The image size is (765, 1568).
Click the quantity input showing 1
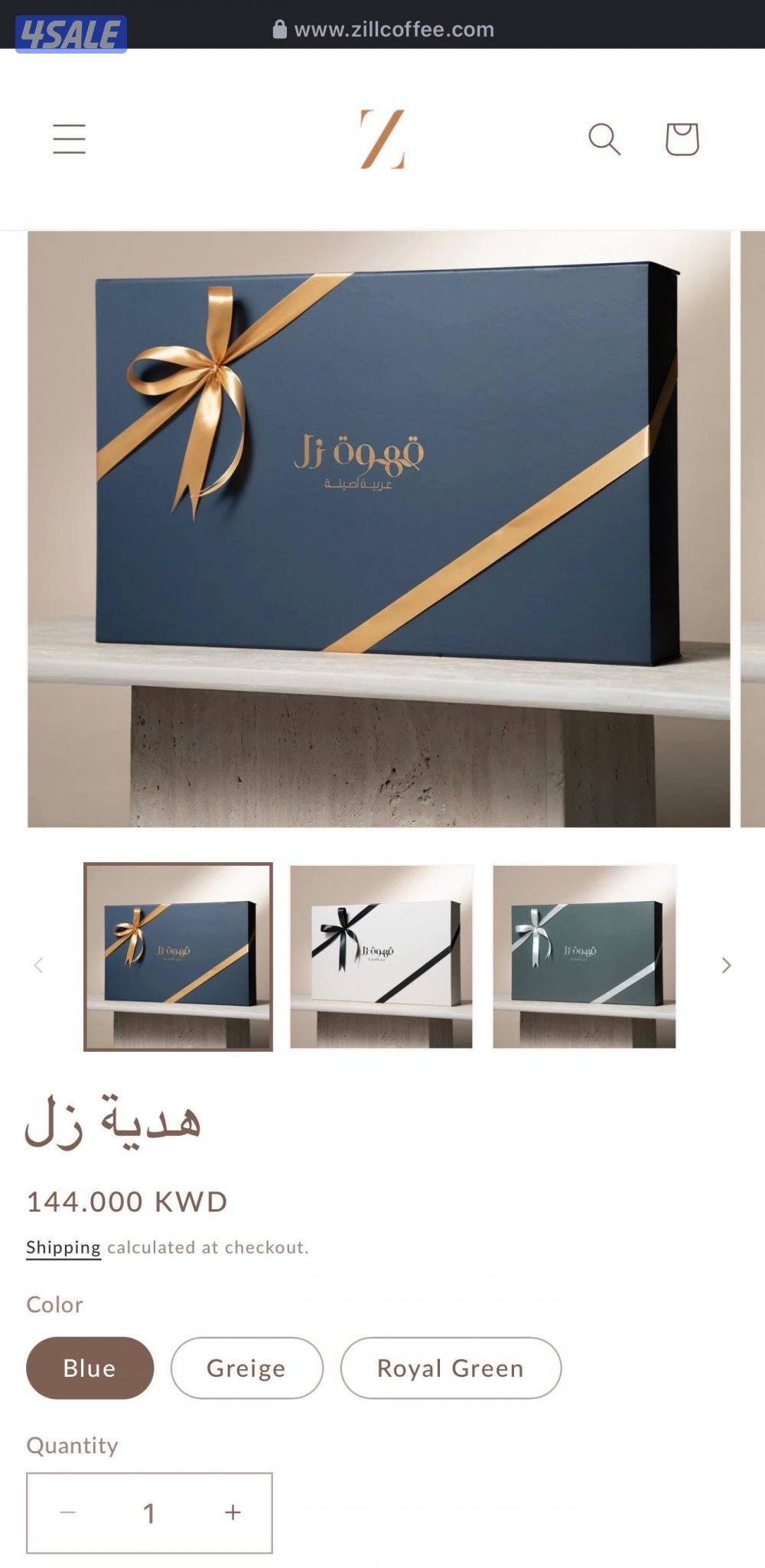coord(151,1512)
